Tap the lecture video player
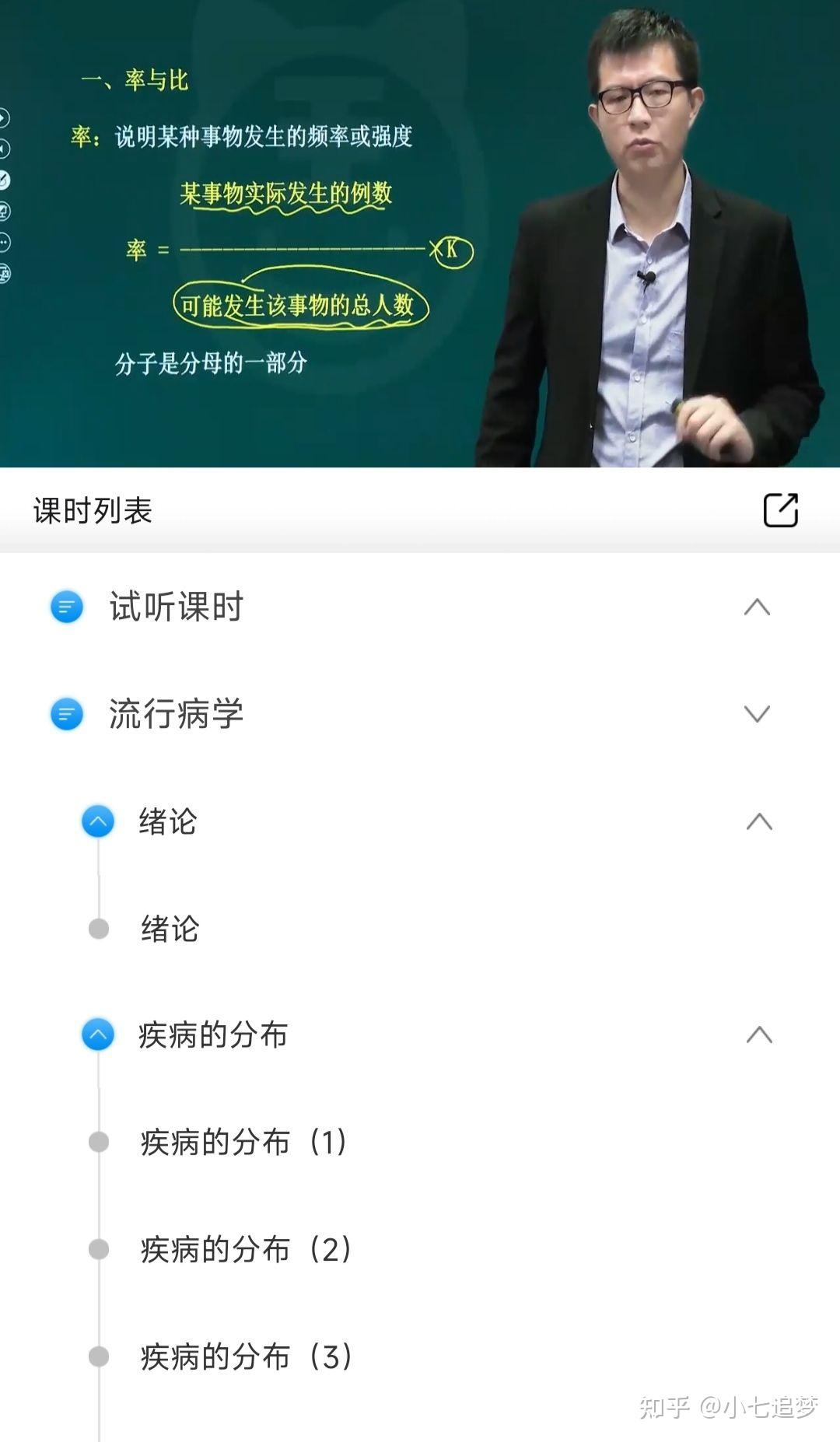 (420, 233)
